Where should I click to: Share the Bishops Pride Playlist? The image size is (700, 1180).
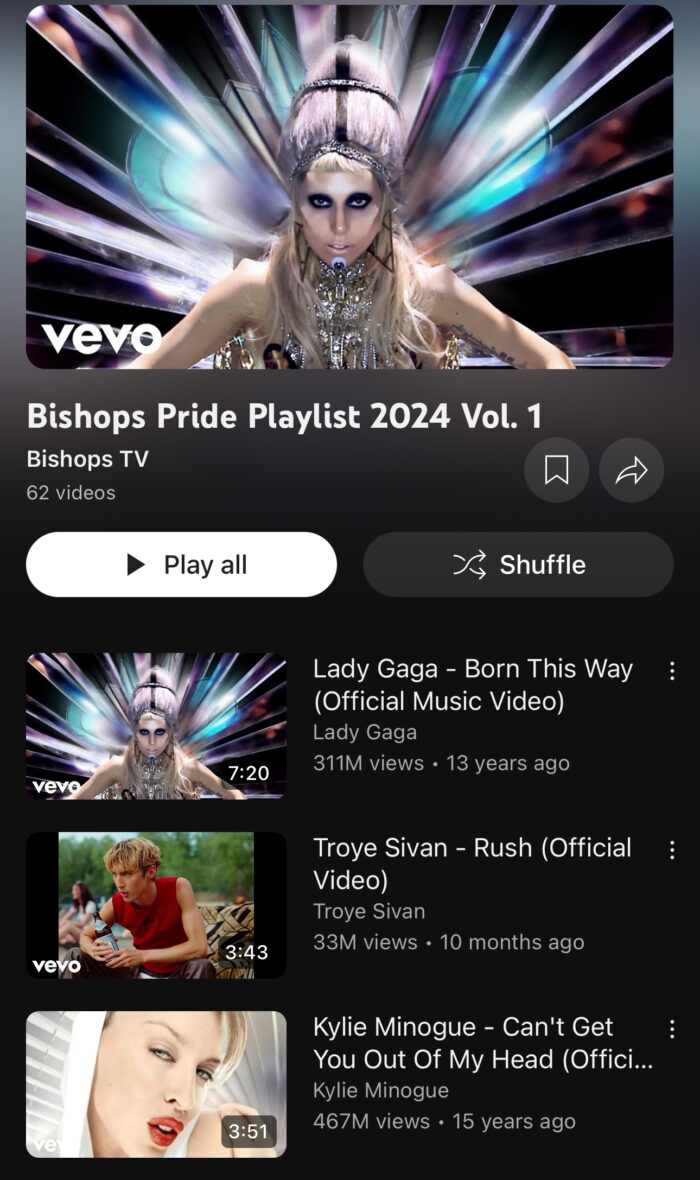tap(631, 470)
